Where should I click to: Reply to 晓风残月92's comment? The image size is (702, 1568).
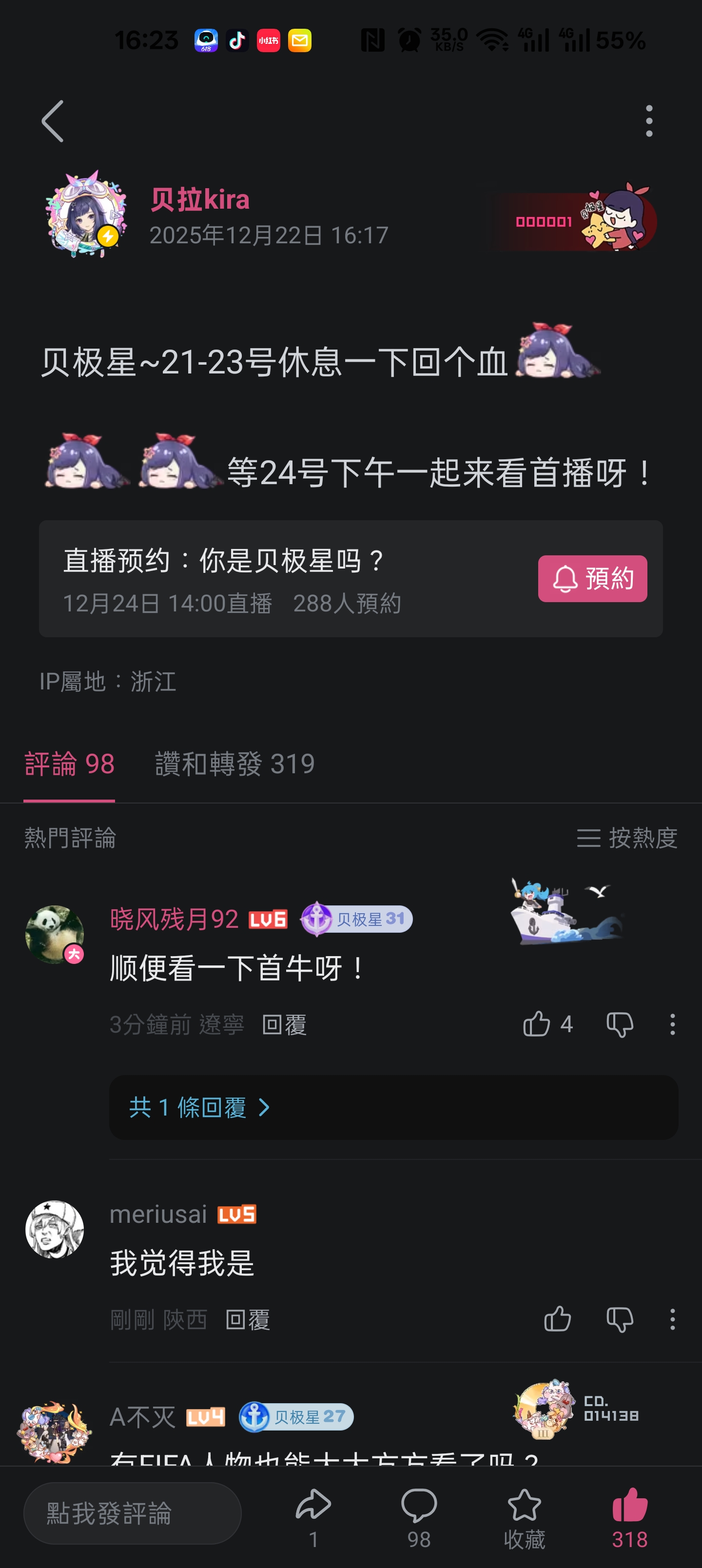[284, 1024]
